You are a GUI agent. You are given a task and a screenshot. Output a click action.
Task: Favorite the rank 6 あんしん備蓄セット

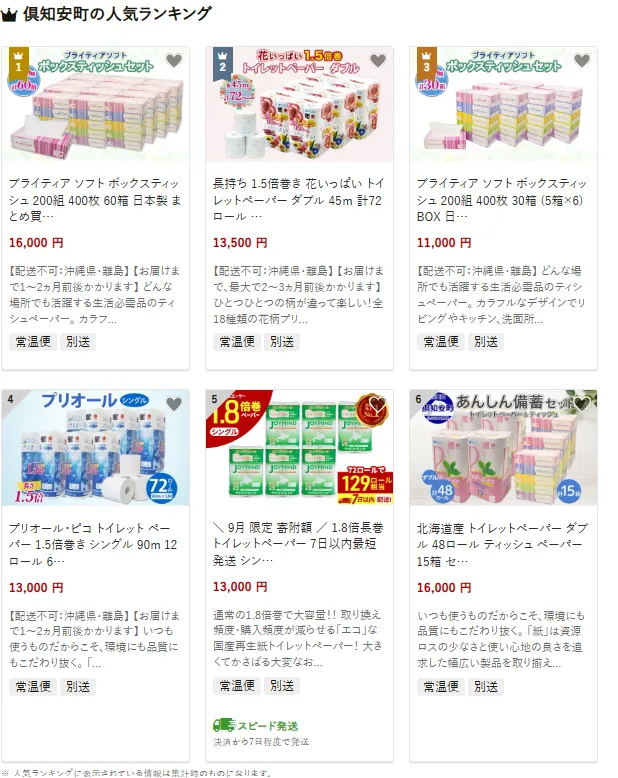pos(581,405)
